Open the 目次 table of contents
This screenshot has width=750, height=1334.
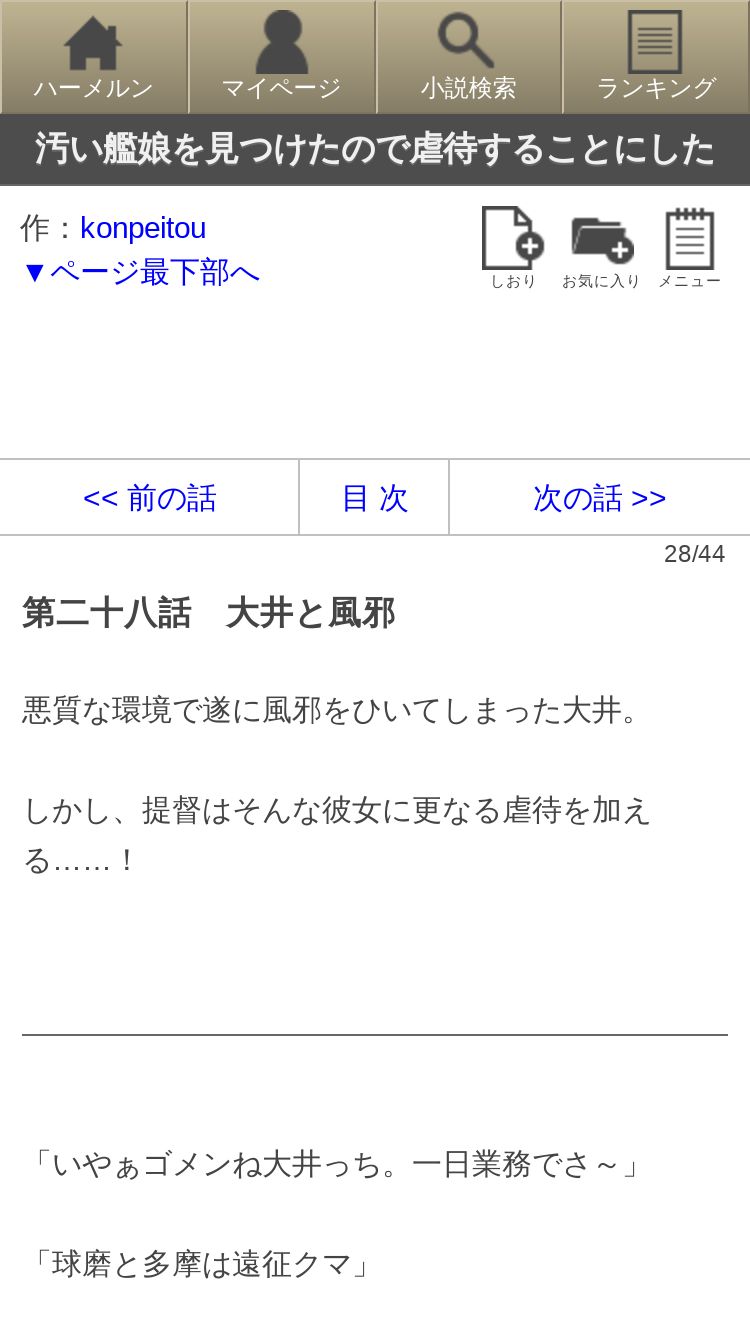[x=374, y=497]
